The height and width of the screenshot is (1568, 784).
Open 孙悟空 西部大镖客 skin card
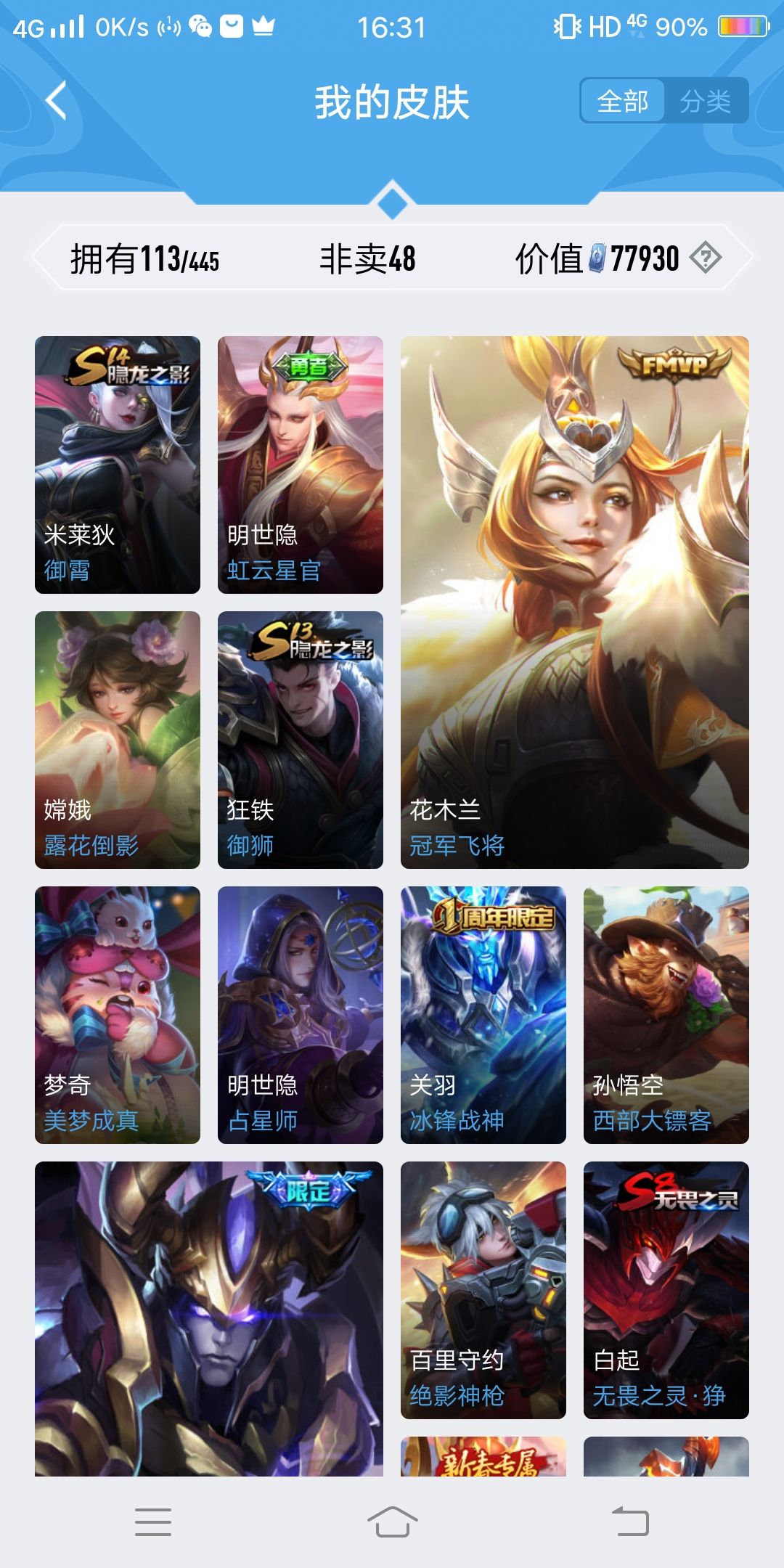[666, 1015]
